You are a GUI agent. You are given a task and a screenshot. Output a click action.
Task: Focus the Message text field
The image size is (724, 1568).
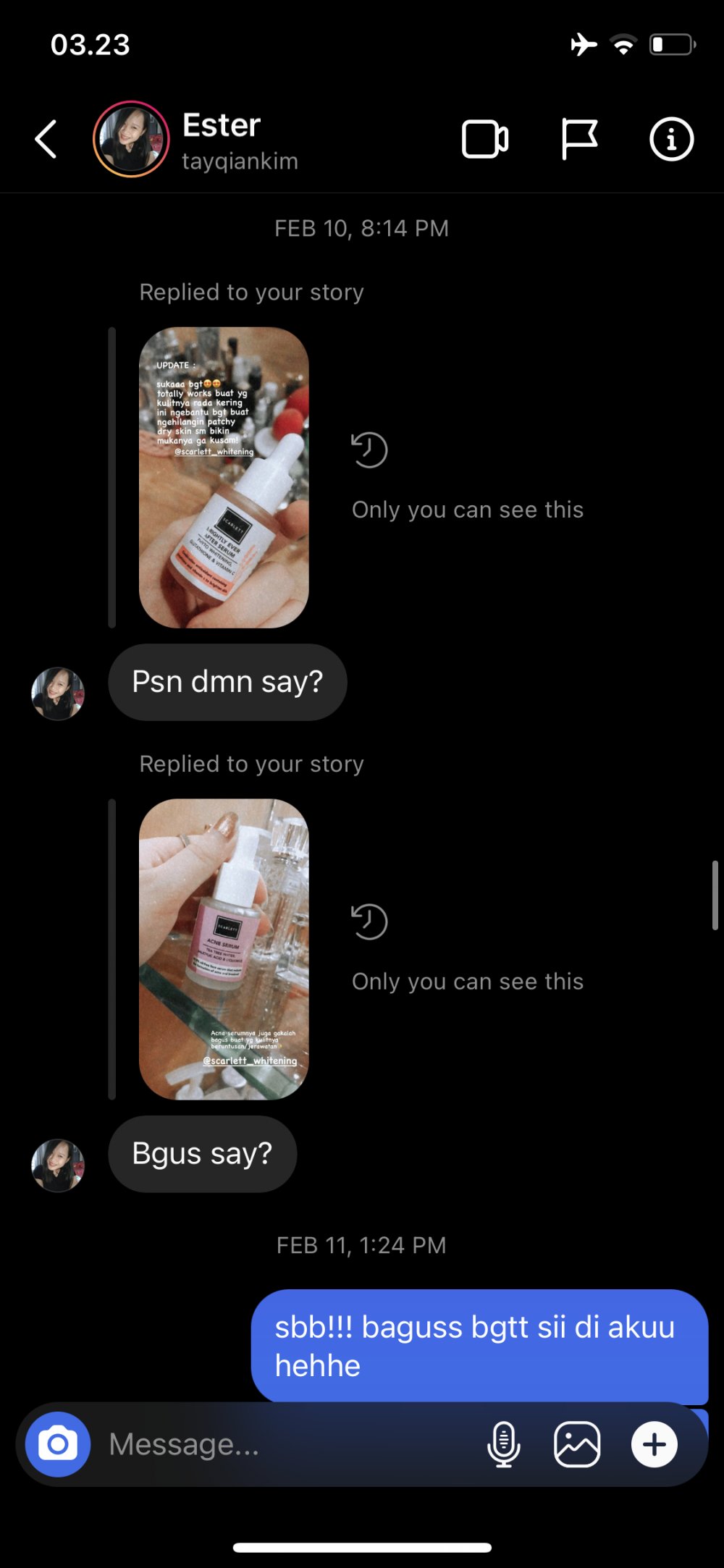click(290, 1444)
